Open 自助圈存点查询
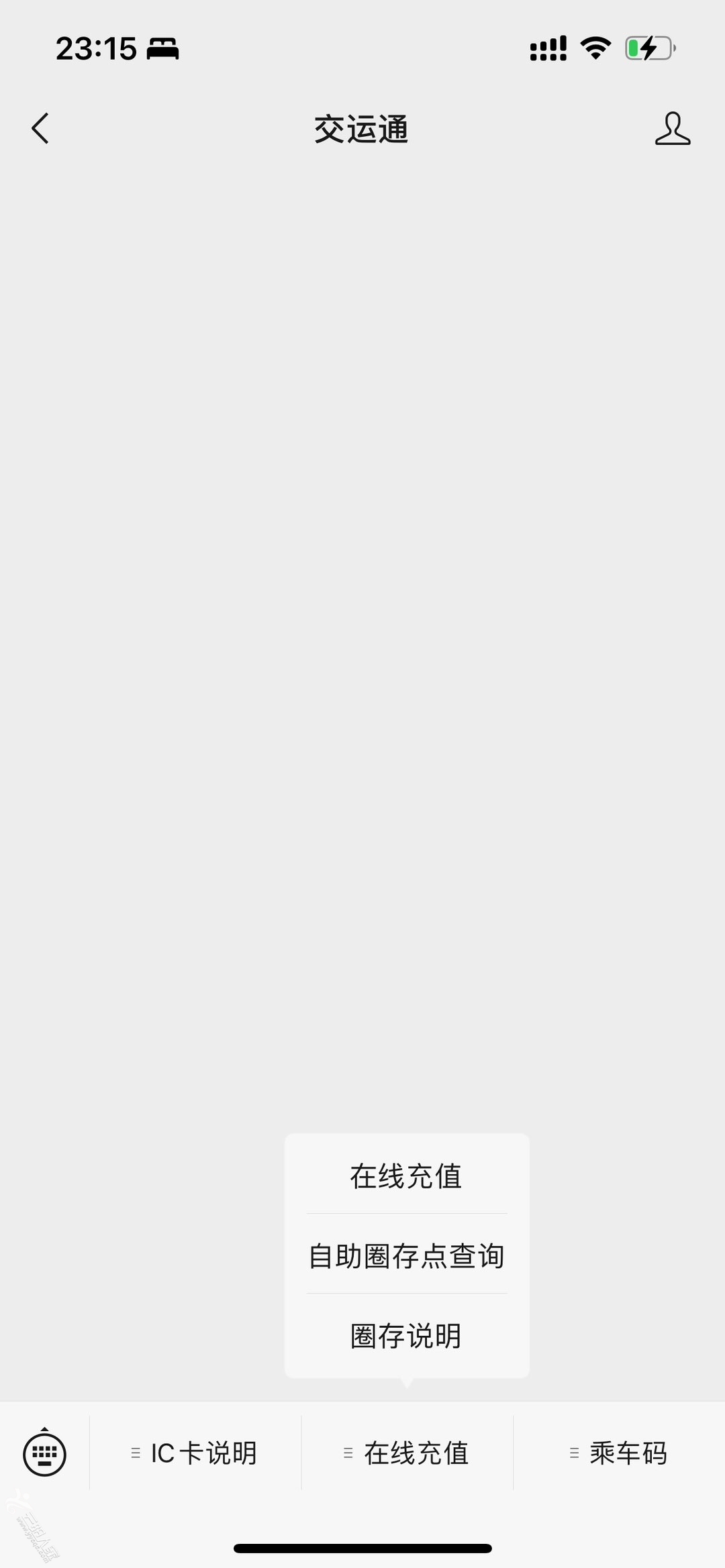 pos(406,1256)
